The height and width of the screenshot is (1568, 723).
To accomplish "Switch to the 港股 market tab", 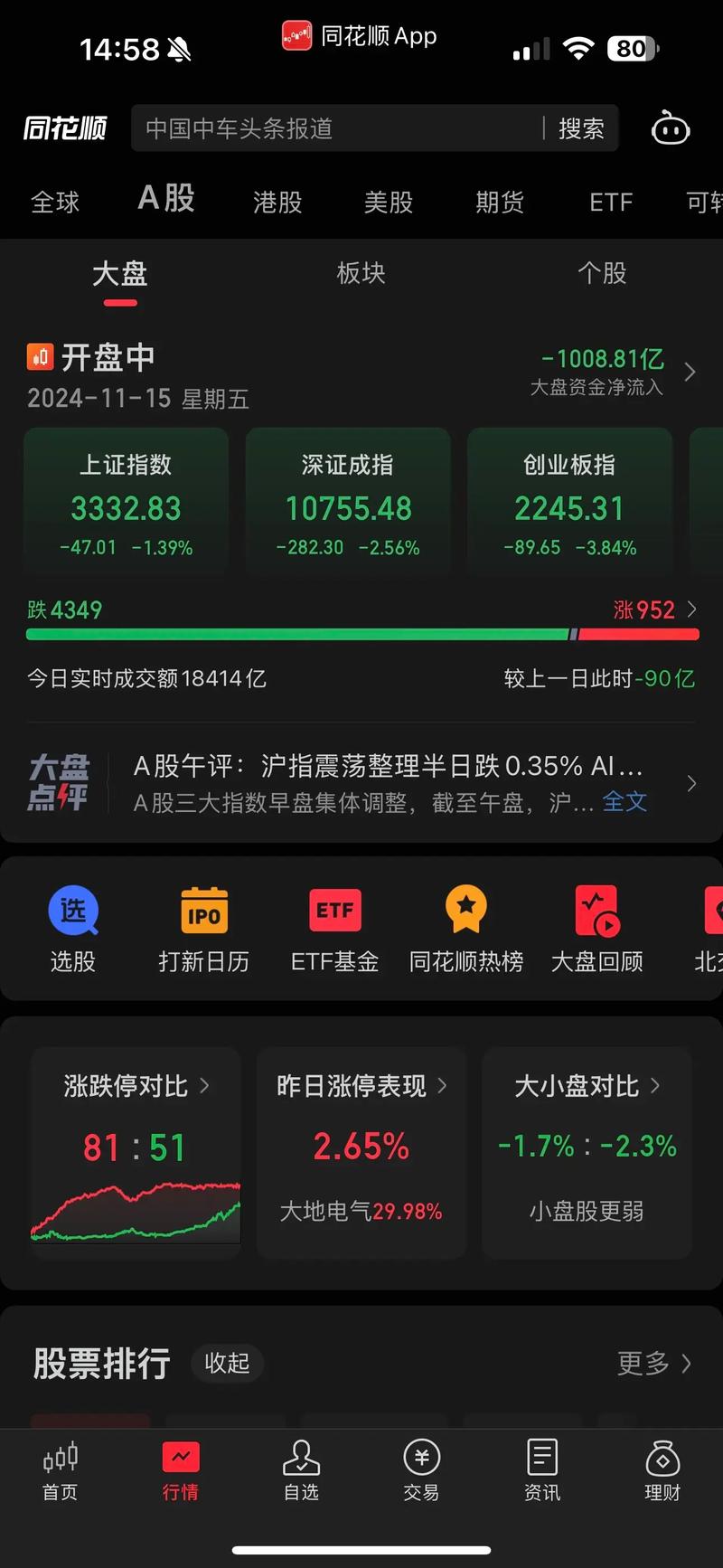I will point(277,202).
